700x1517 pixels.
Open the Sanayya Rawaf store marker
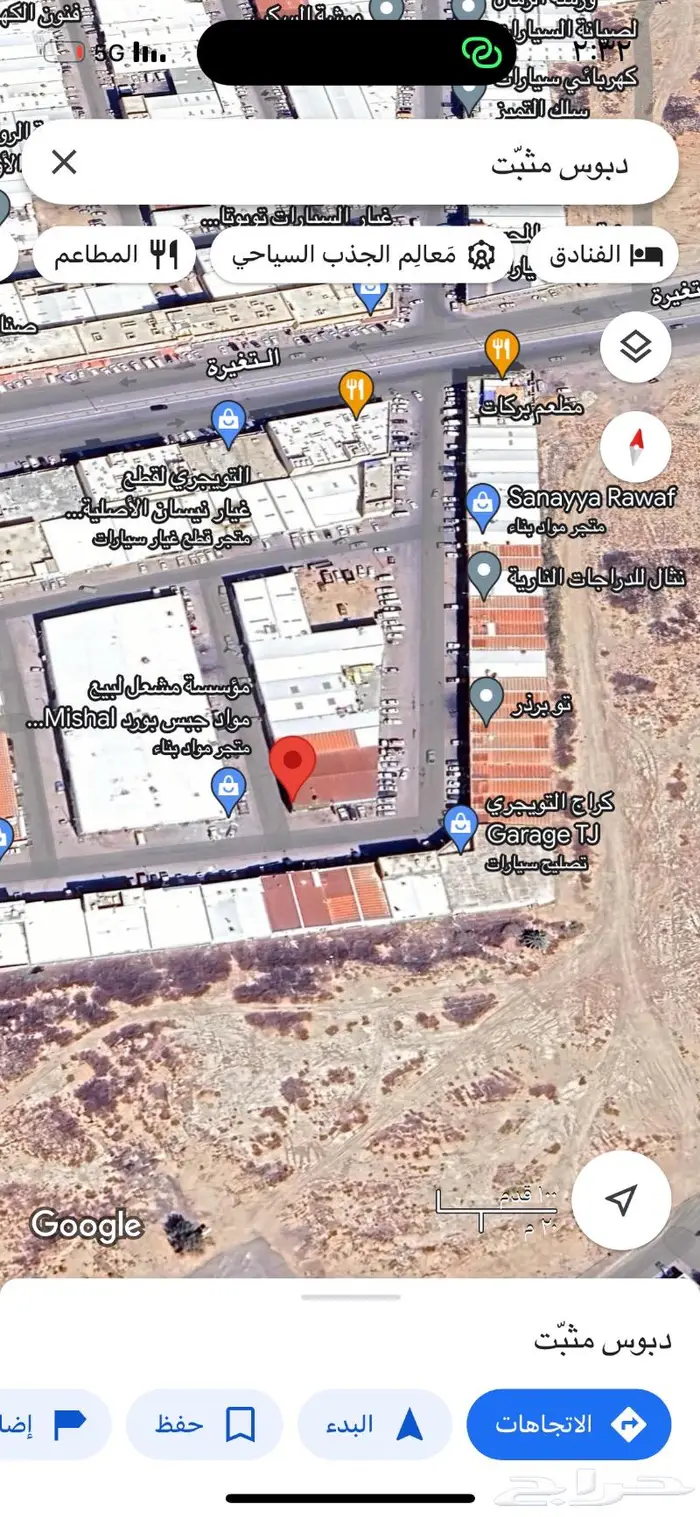click(483, 501)
